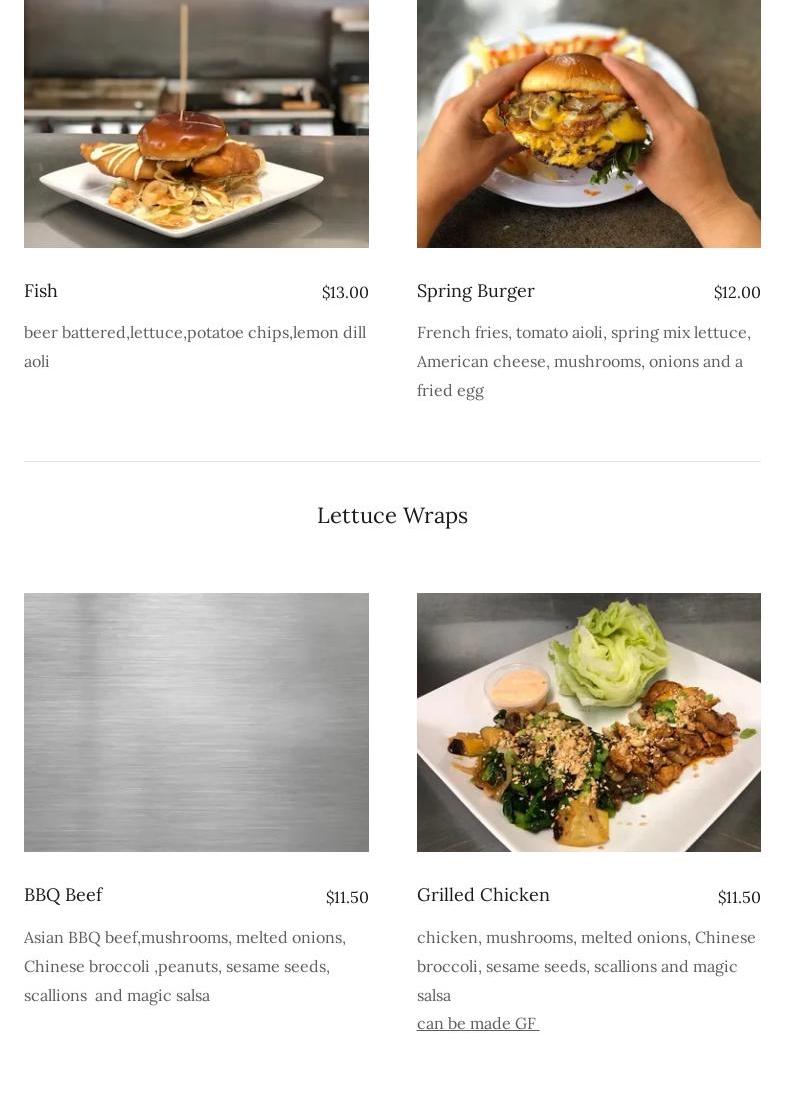Select the Grilled Chicken lettuce wrap photo
Viewport: 785px width, 1093px height.
[588, 722]
